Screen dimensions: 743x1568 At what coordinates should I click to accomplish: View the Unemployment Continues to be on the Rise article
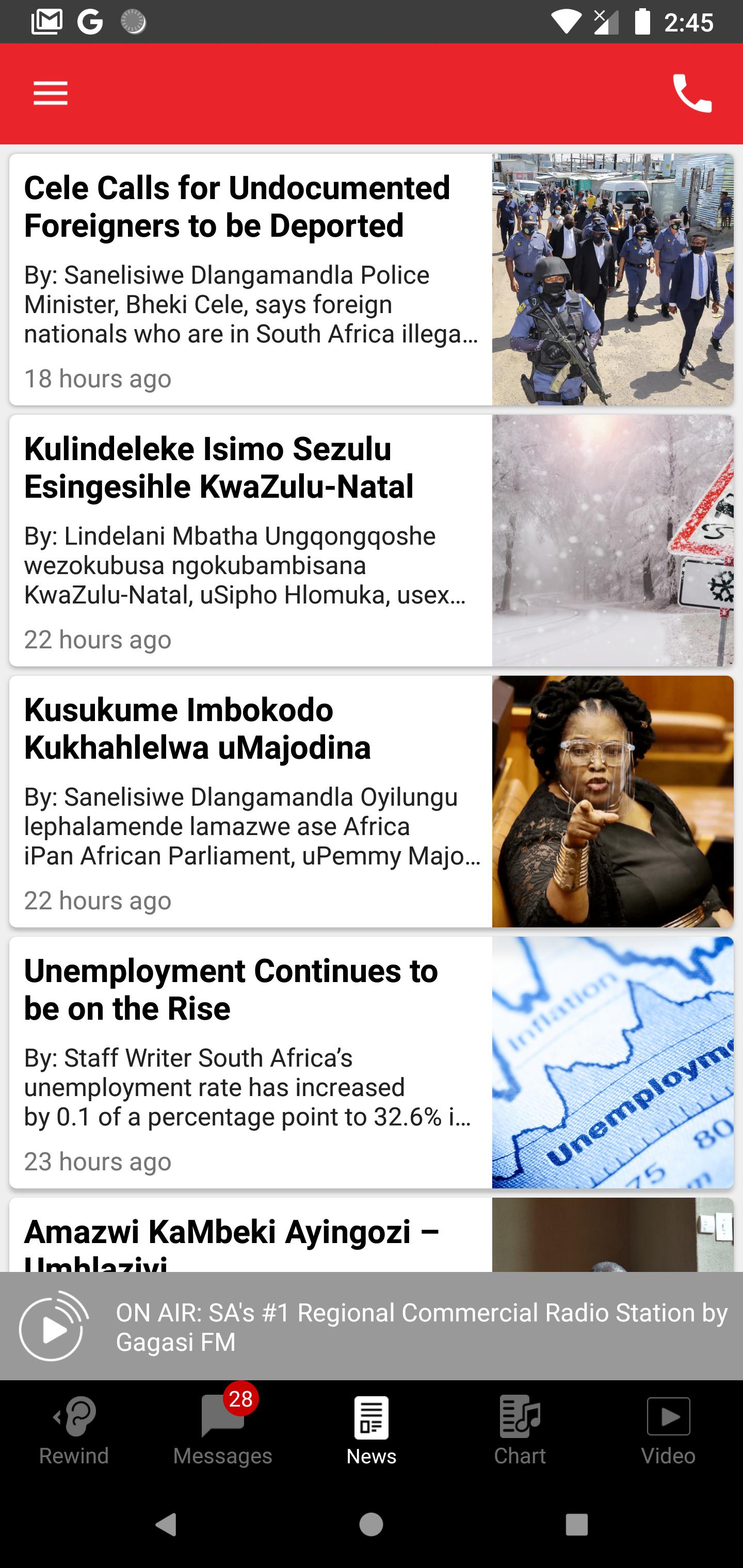[x=372, y=1063]
